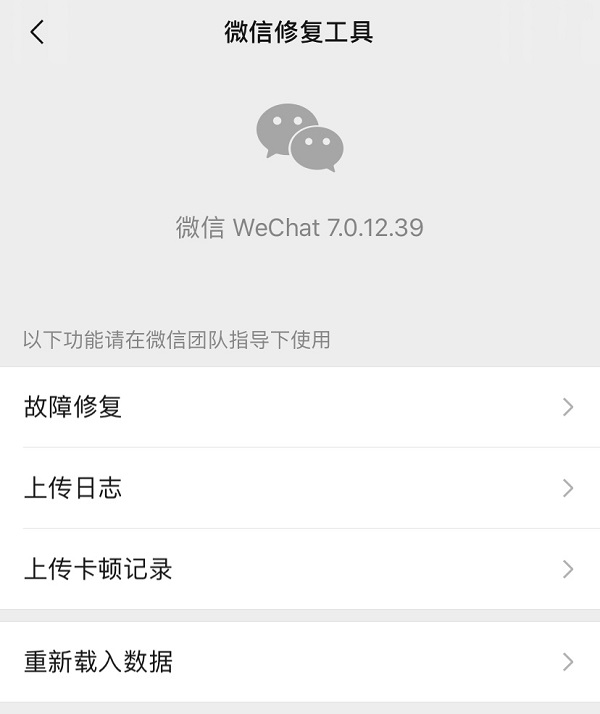
Task: Open the 故障修复 option
Action: (x=300, y=407)
